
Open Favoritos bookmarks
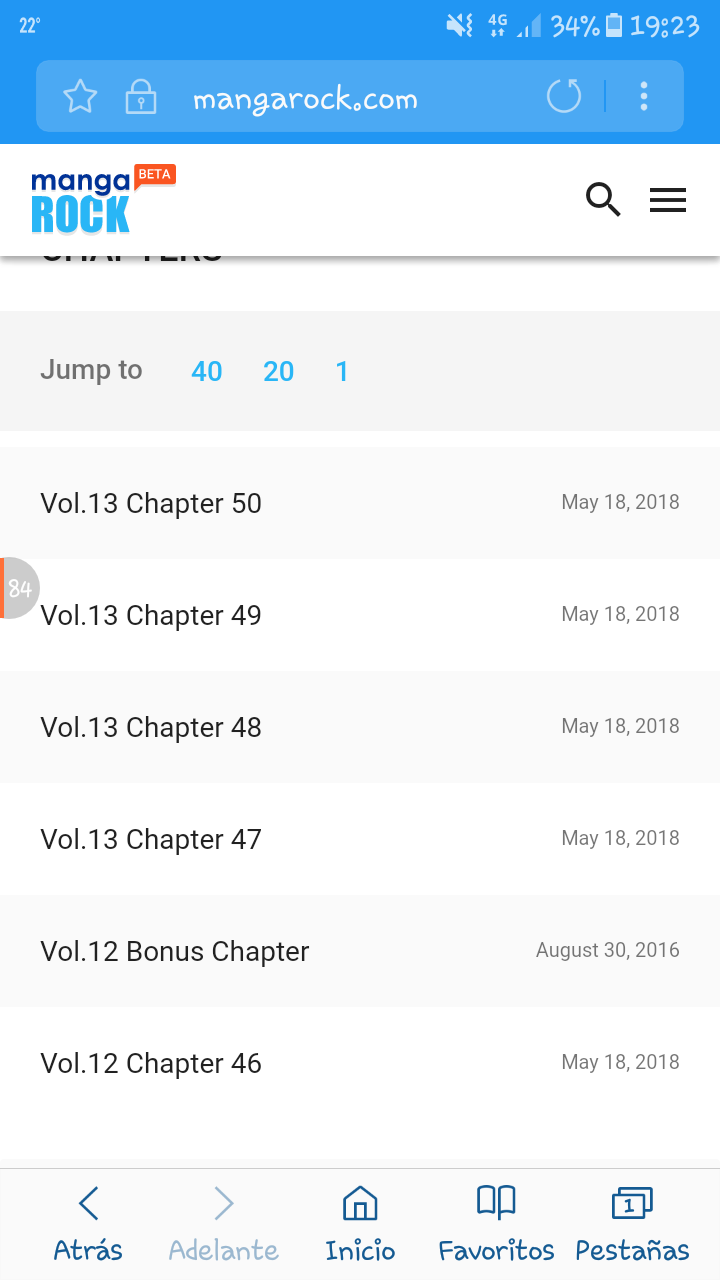click(x=496, y=1224)
